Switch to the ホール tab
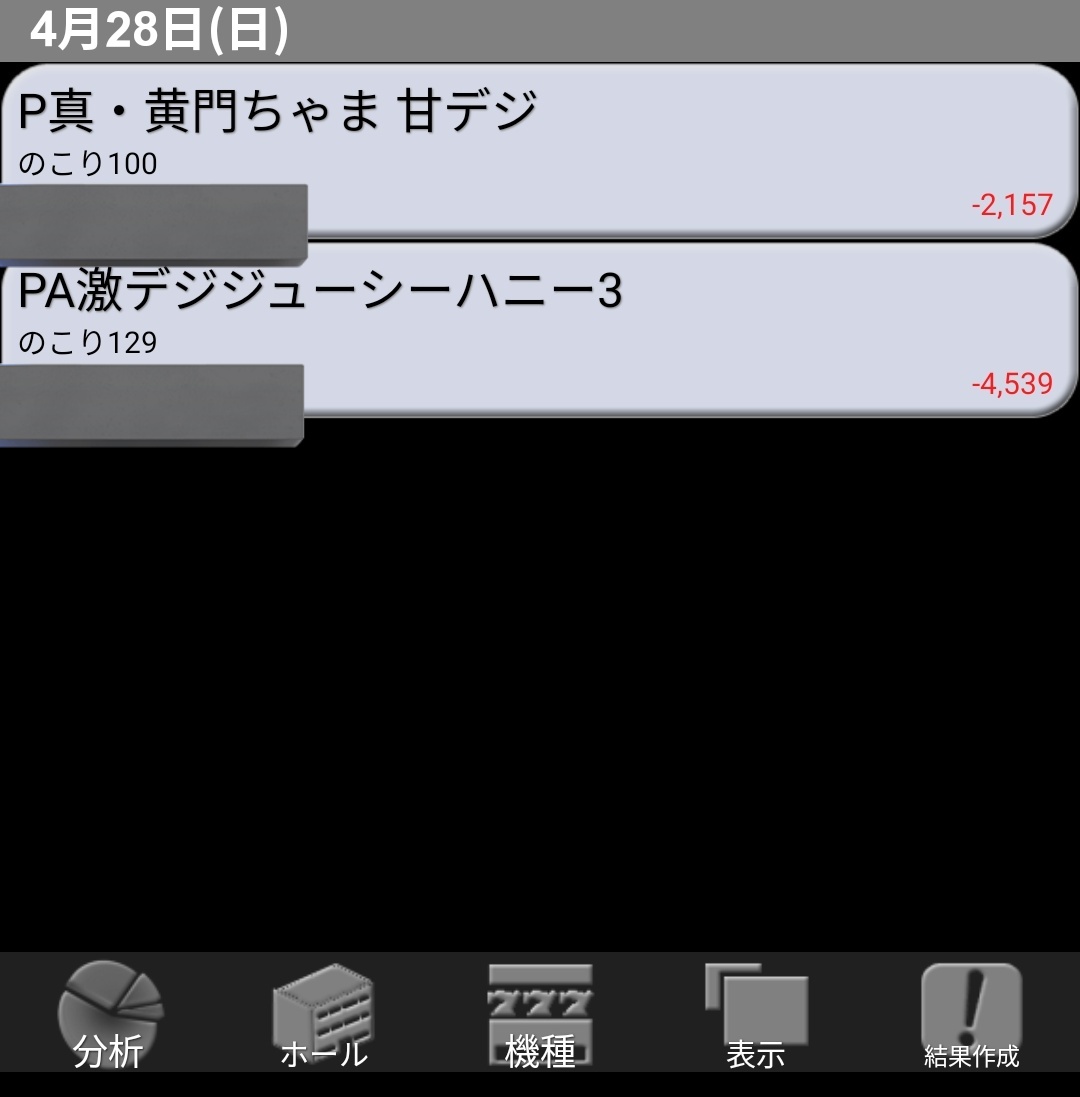This screenshot has height=1097, width=1080. coord(323,1015)
